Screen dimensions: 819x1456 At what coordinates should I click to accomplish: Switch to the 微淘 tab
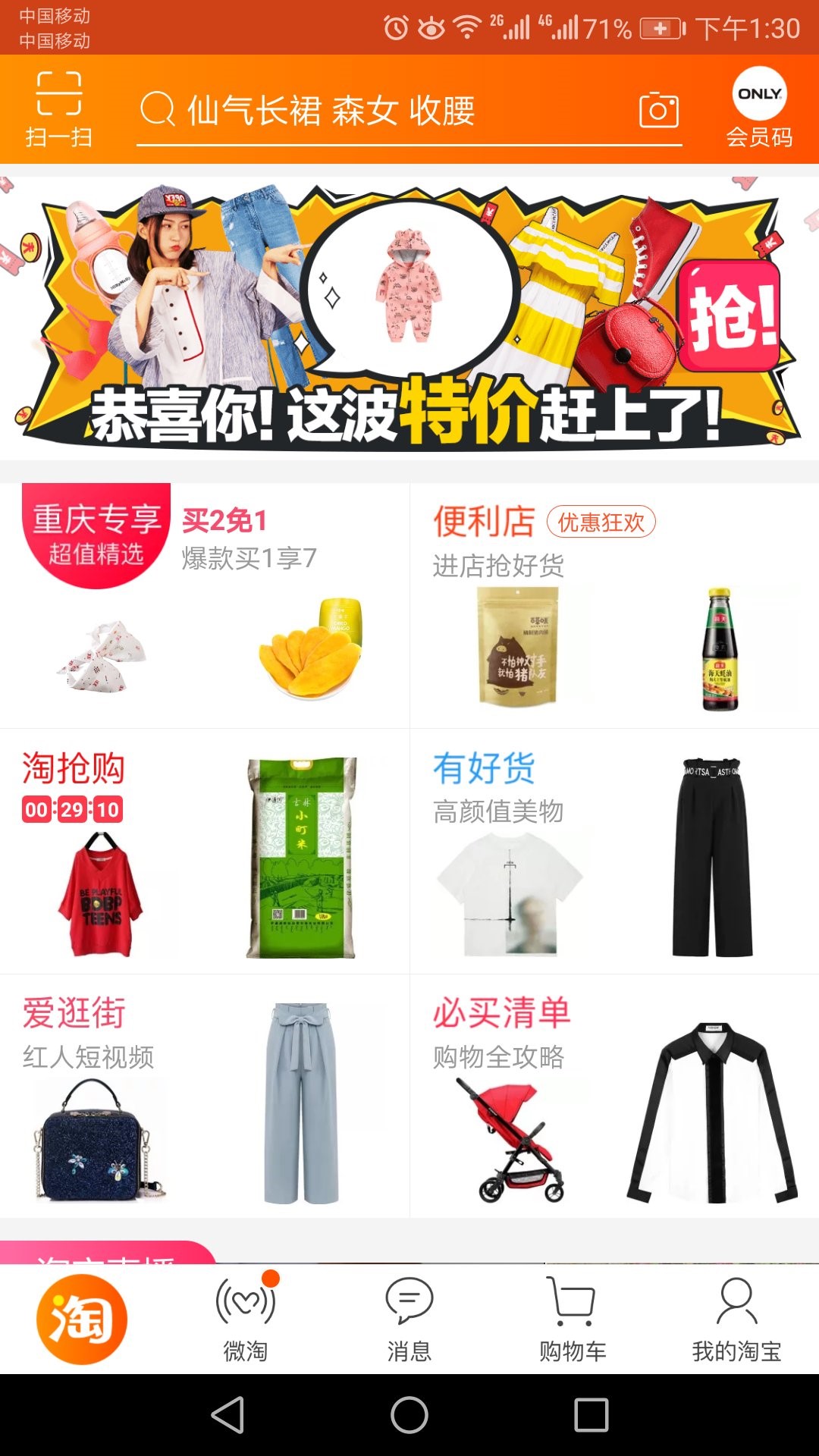(x=246, y=1319)
